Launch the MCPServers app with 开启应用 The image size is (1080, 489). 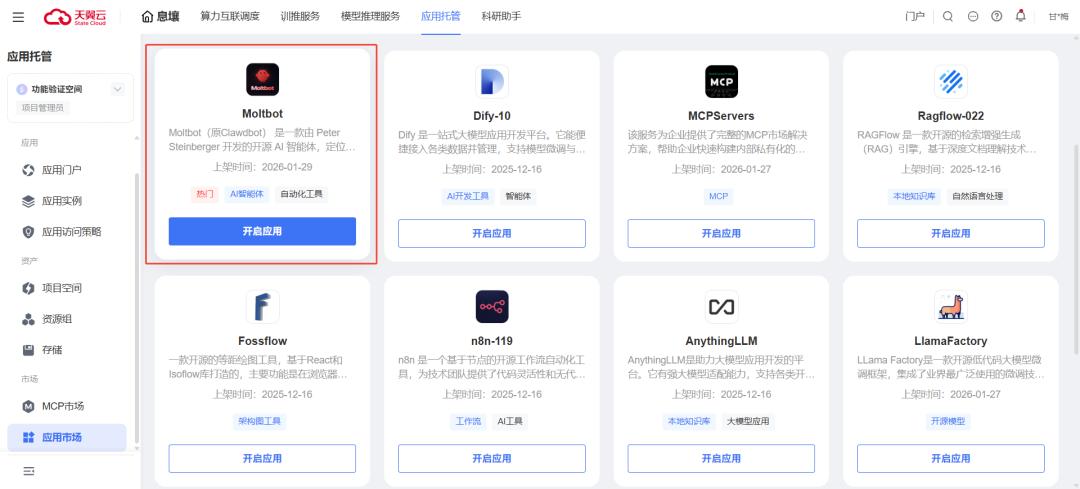(721, 233)
